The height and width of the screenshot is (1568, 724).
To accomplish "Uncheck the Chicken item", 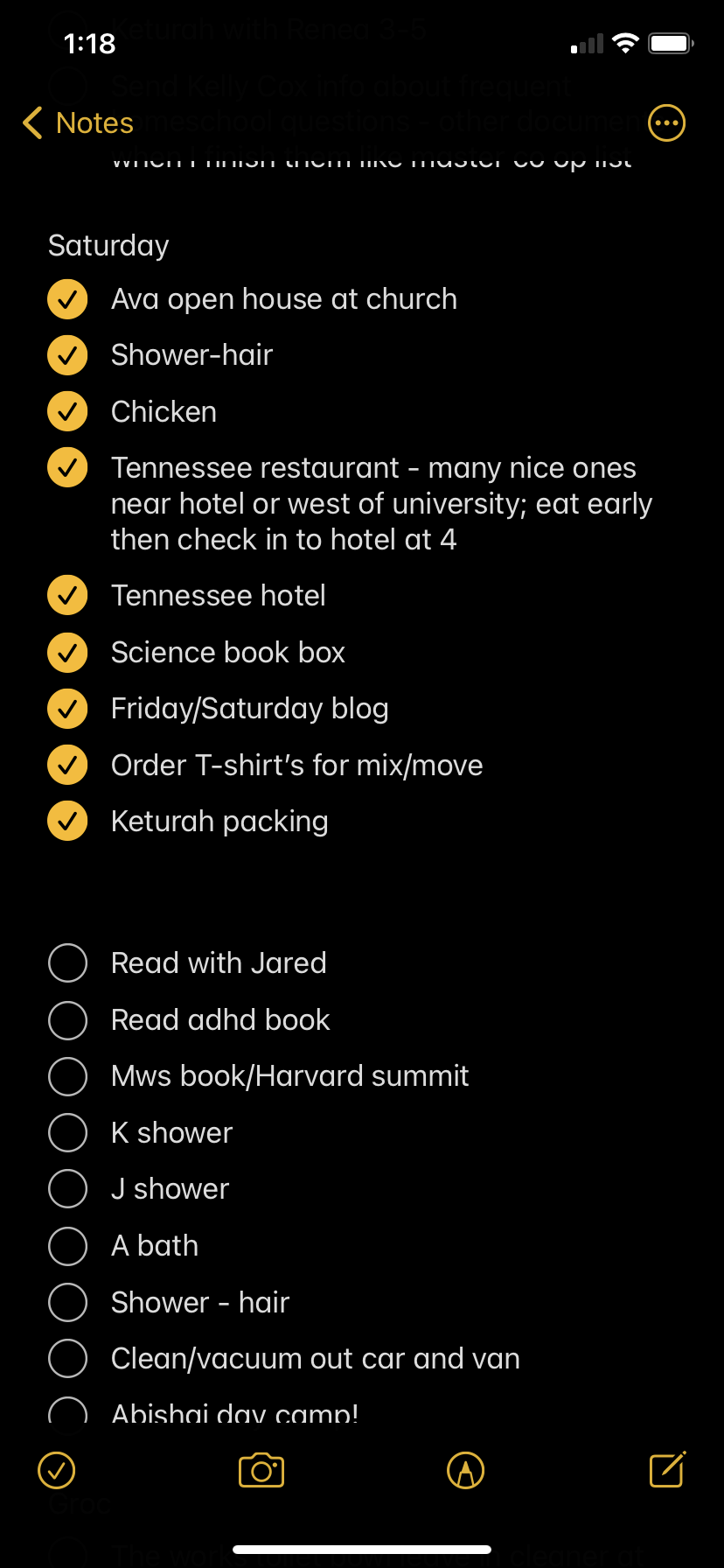I will click(67, 412).
